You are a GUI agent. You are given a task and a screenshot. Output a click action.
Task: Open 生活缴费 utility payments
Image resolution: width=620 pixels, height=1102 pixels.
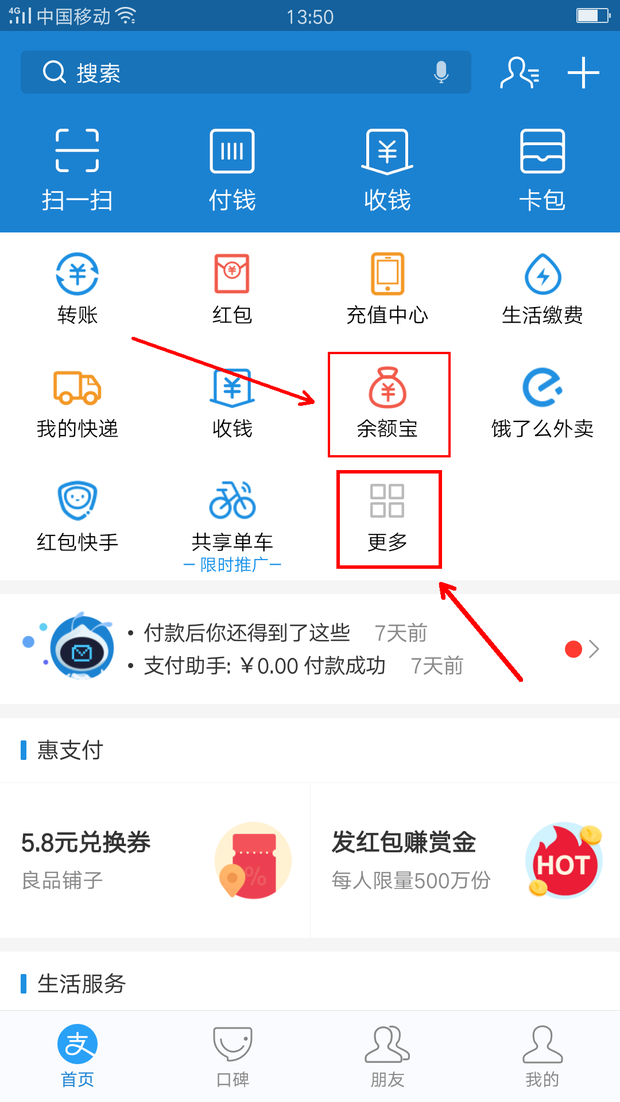(542, 290)
